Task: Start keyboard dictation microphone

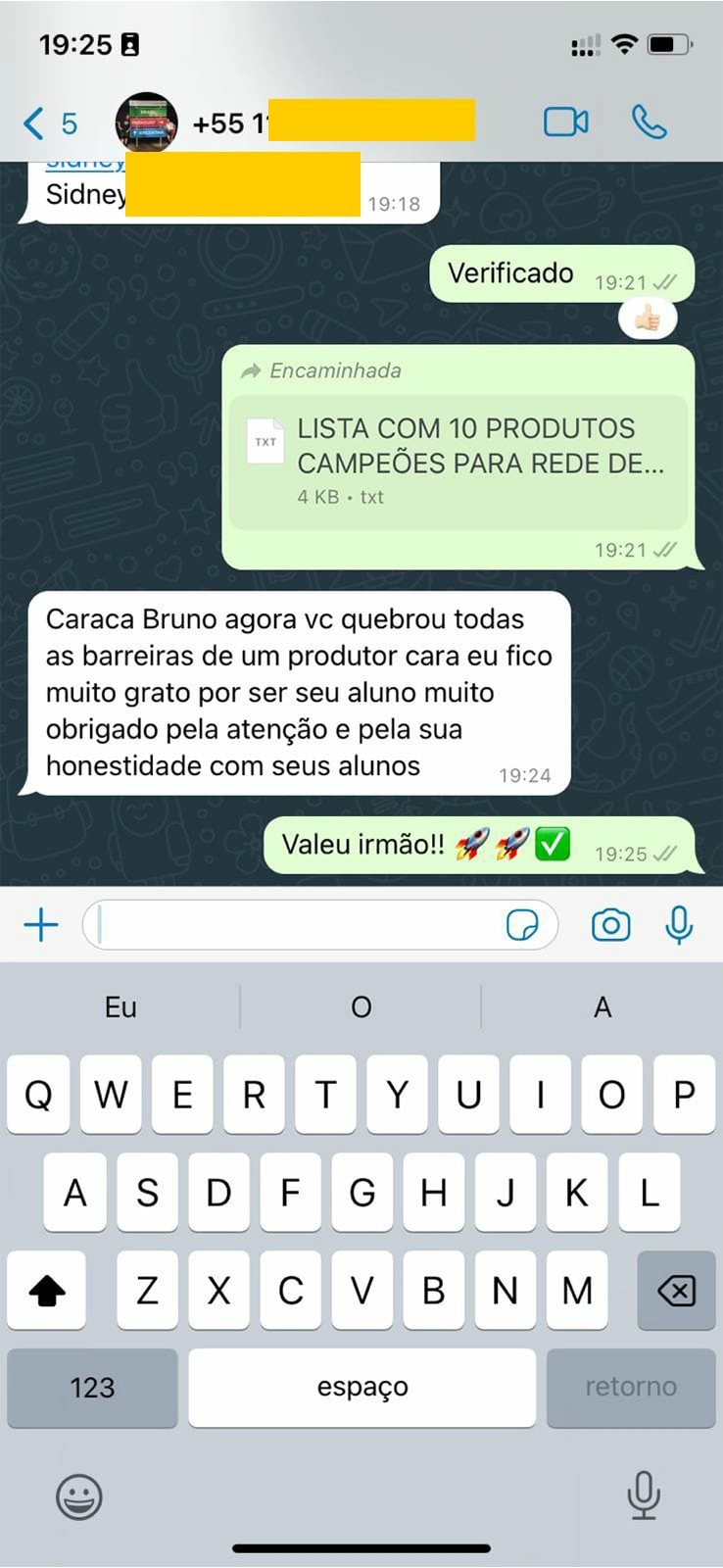Action: (x=643, y=1494)
